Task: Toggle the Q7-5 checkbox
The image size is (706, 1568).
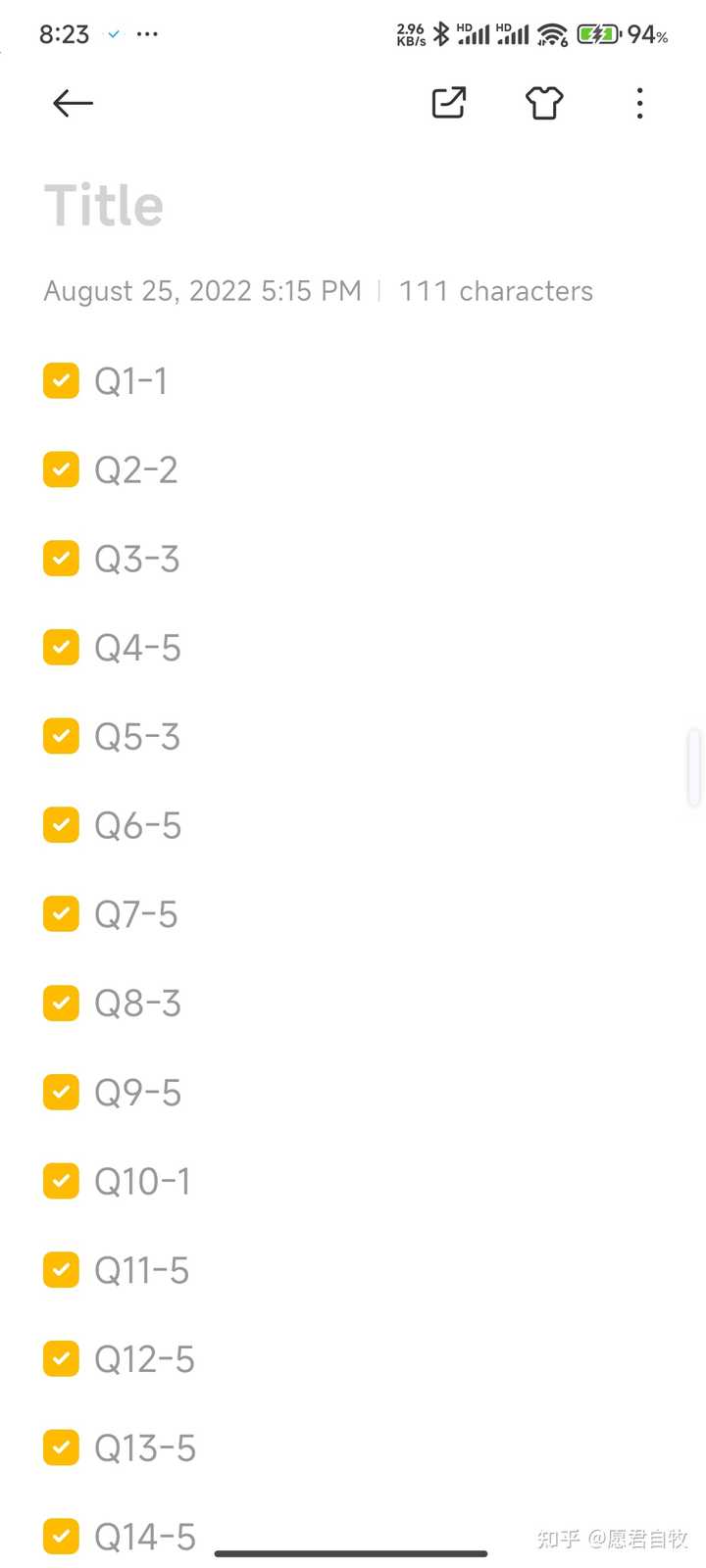Action: tap(61, 913)
